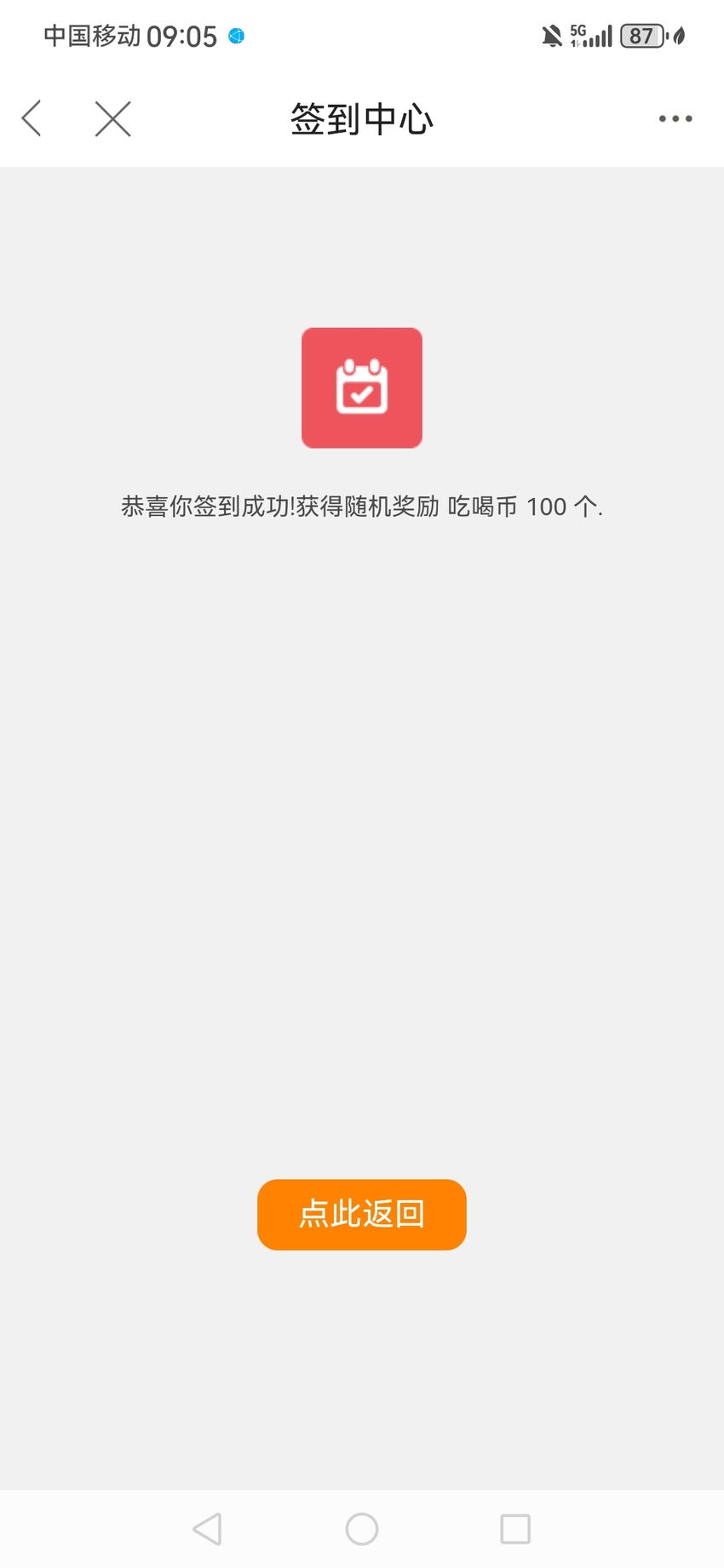
Task: Open the three-dot overflow menu
Action: click(x=675, y=118)
